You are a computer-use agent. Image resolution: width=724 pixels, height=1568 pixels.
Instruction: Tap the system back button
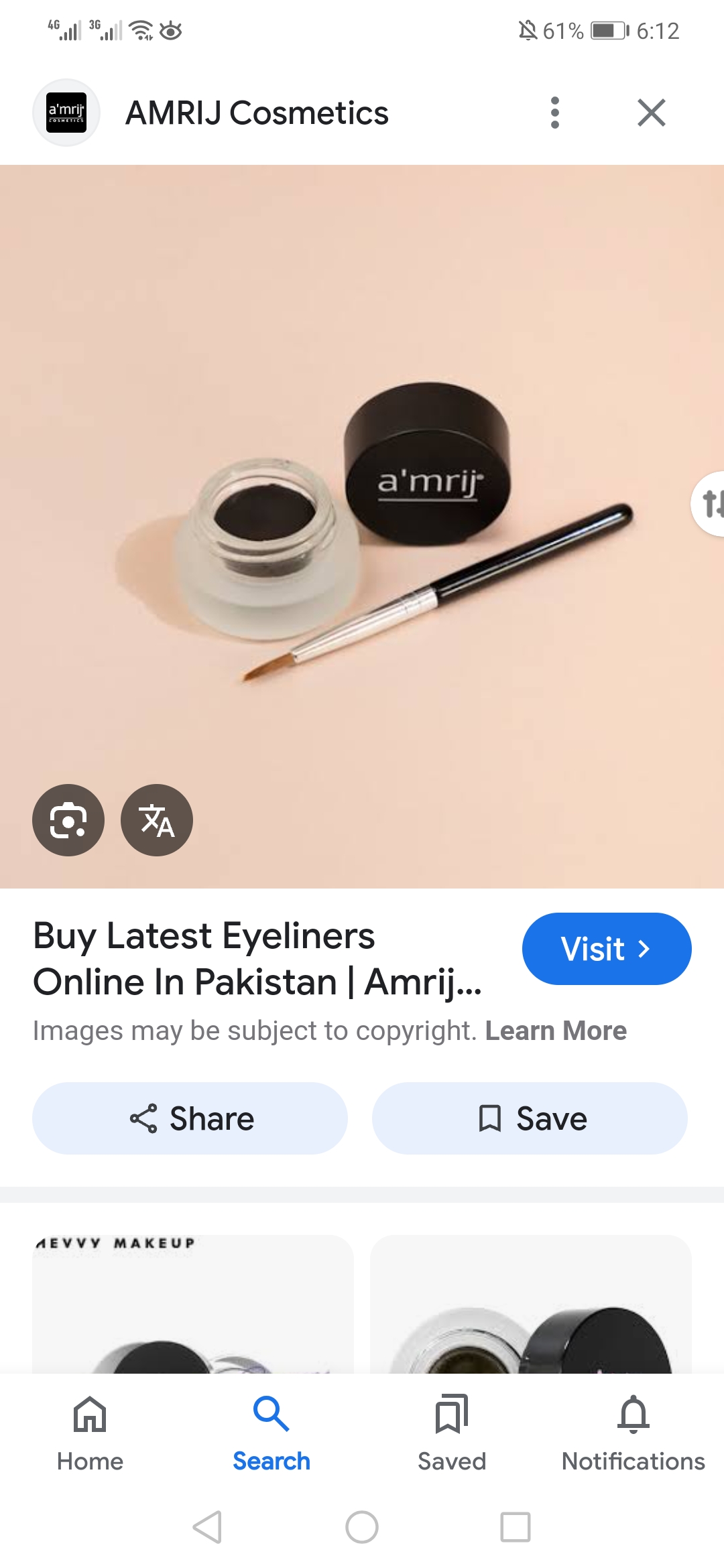207,1527
